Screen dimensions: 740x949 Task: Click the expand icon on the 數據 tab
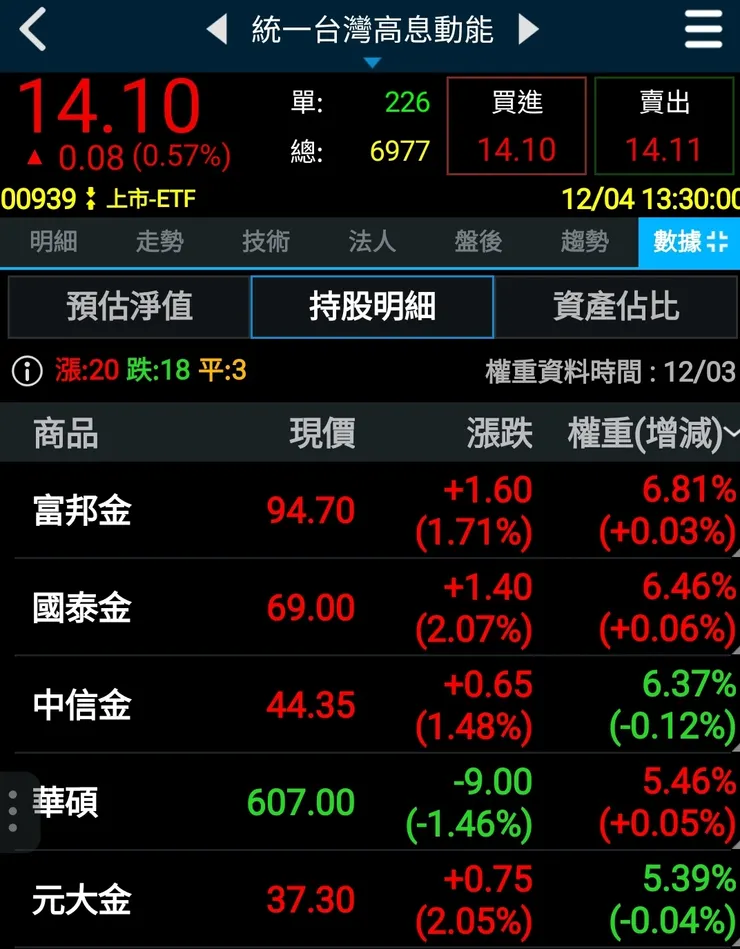tap(717, 242)
